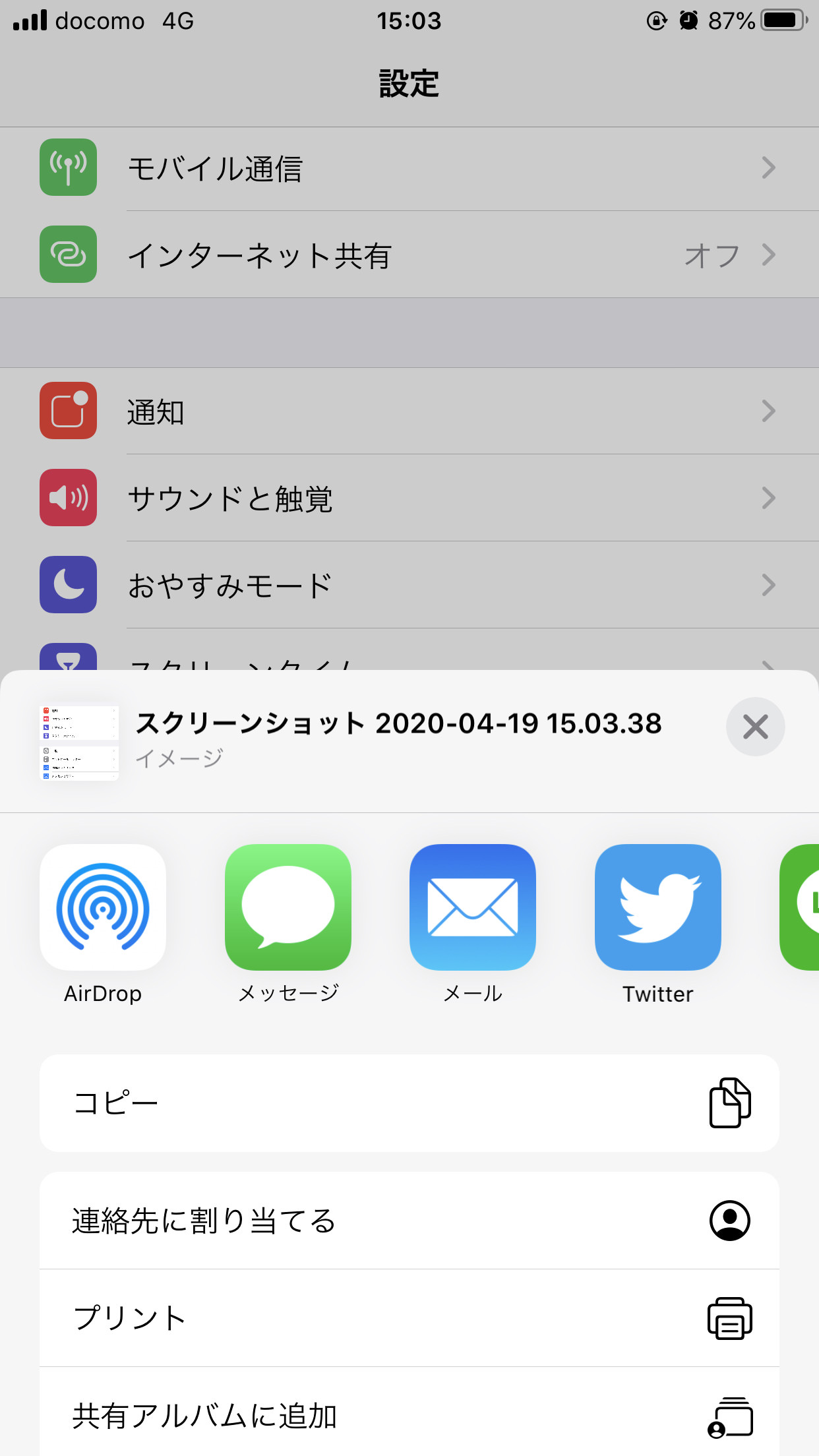Image resolution: width=819 pixels, height=1456 pixels.
Task: Choose 連絡先に割り当てる
Action: [409, 1221]
